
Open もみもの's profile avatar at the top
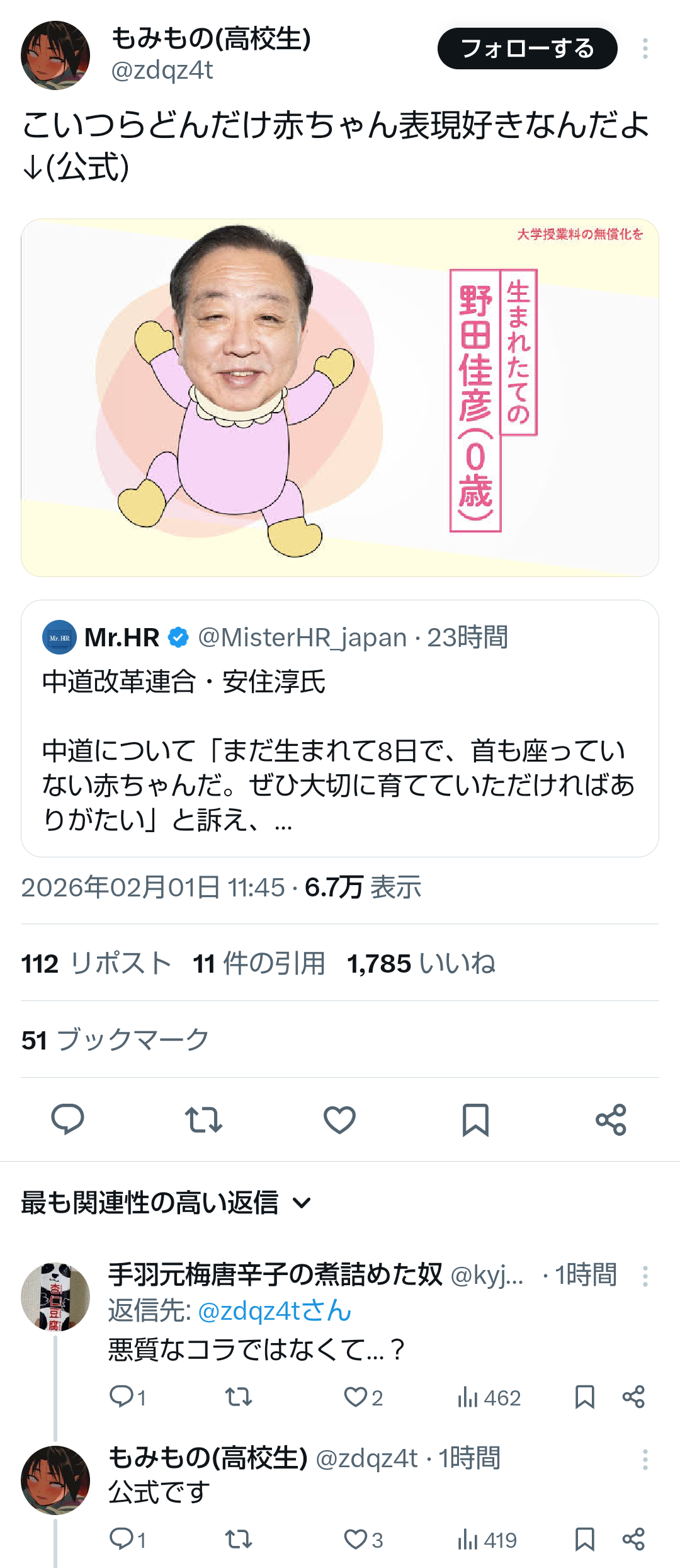pyautogui.click(x=55, y=55)
